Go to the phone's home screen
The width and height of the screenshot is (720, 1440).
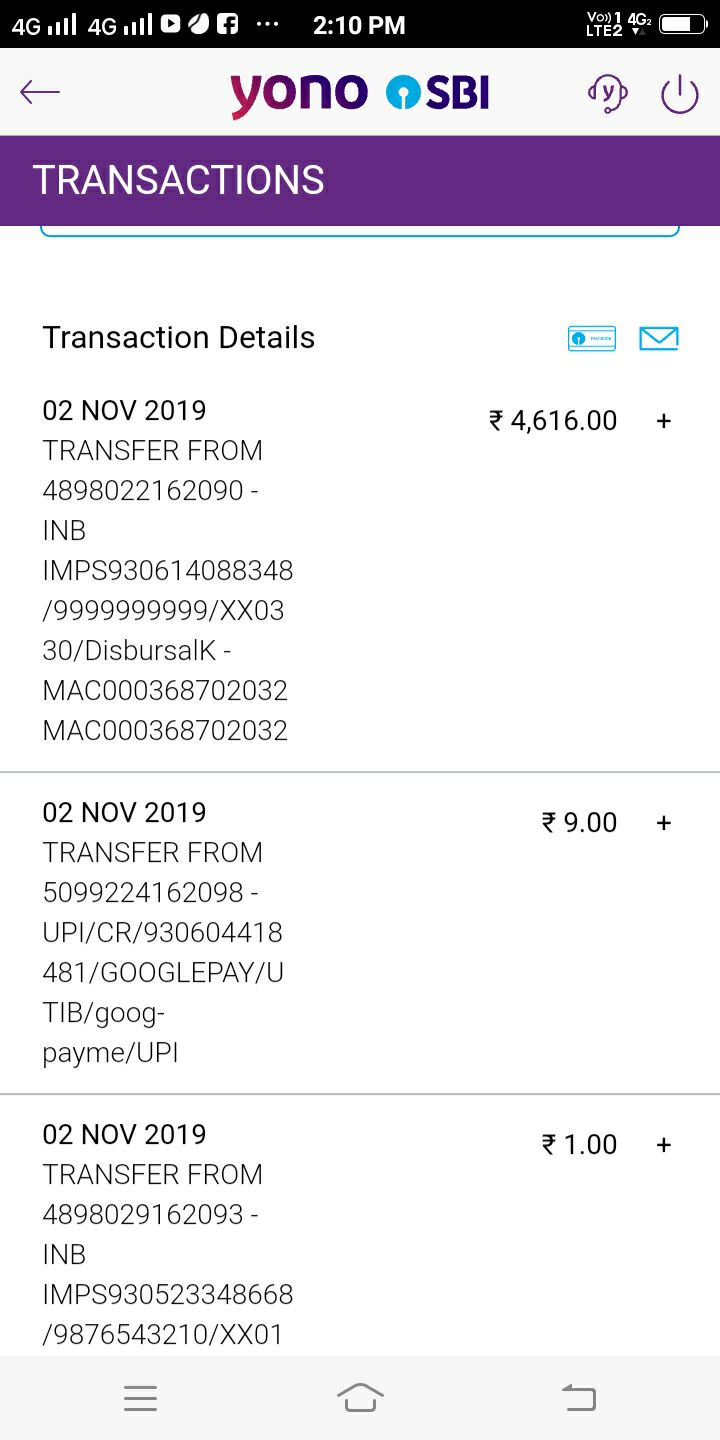click(360, 1397)
